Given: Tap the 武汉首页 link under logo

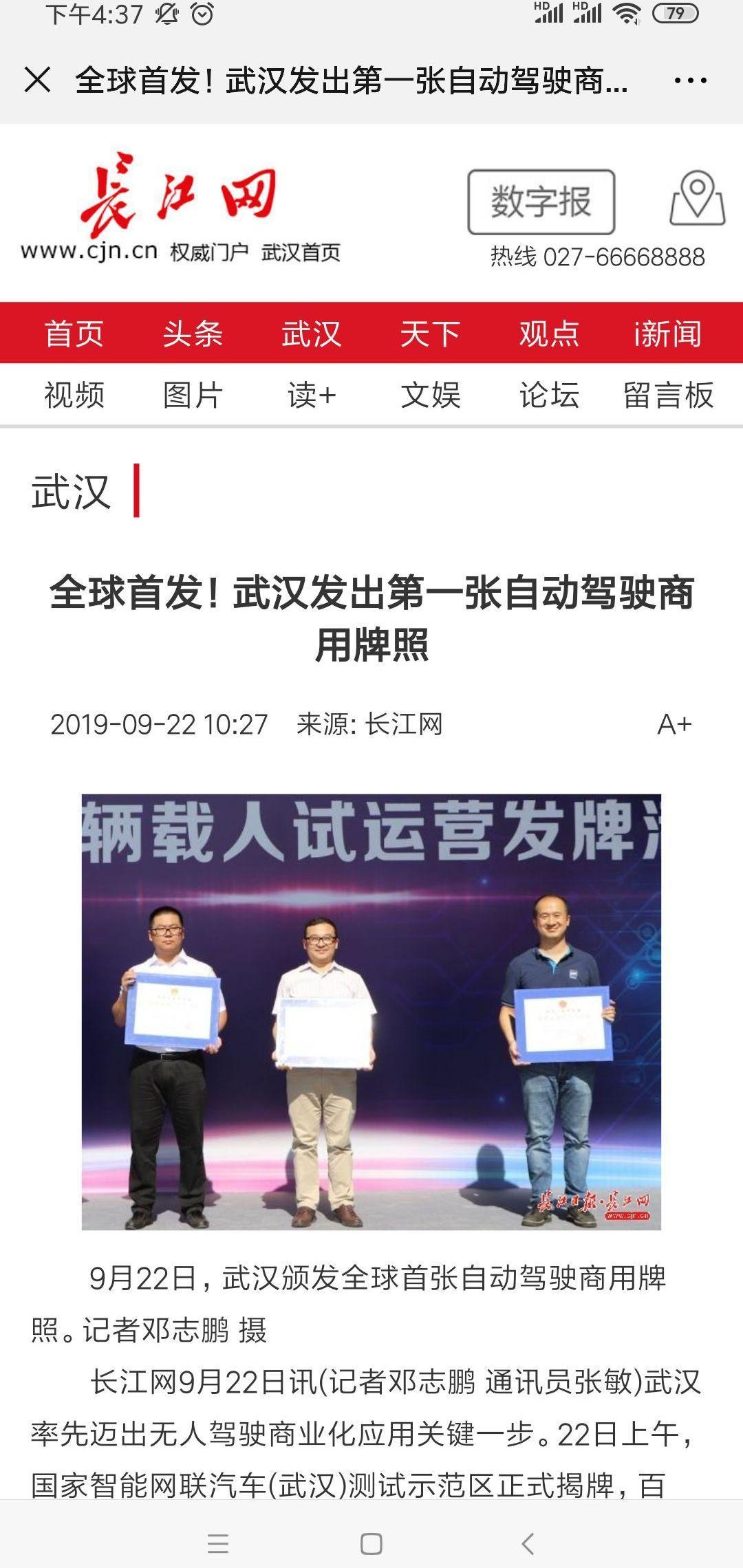Looking at the screenshot, I should [301, 252].
